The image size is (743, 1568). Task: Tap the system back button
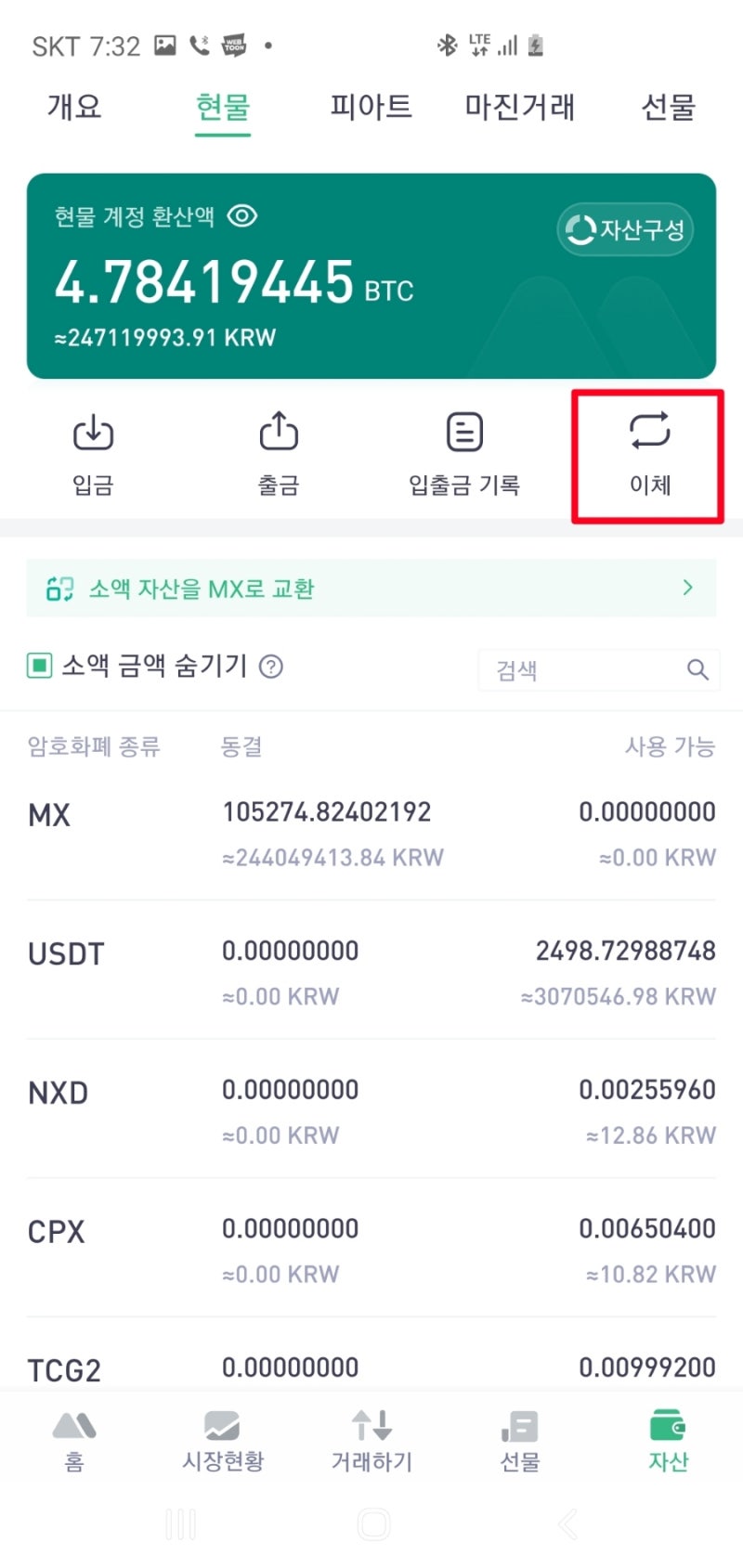point(567,1524)
